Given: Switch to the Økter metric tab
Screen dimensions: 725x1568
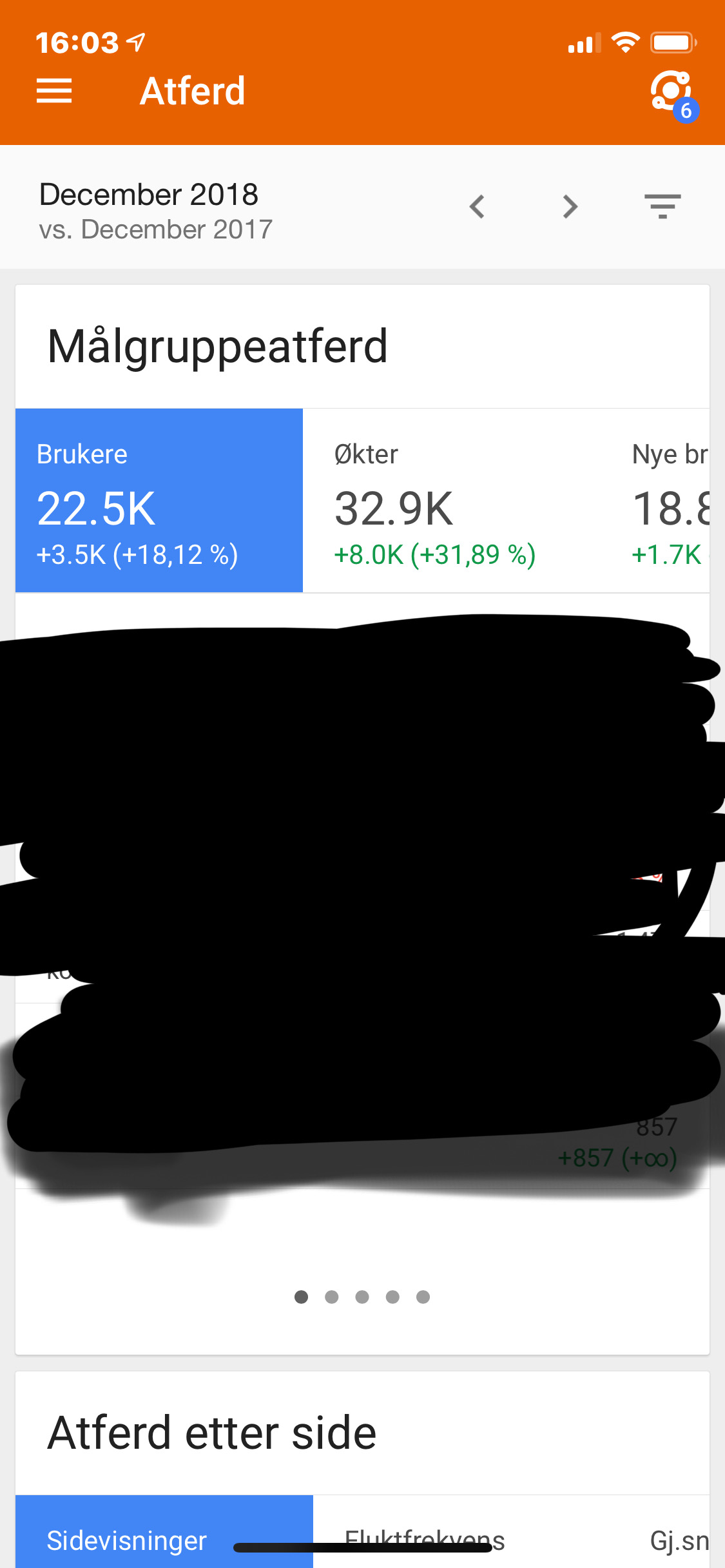Looking at the screenshot, I should 451,500.
